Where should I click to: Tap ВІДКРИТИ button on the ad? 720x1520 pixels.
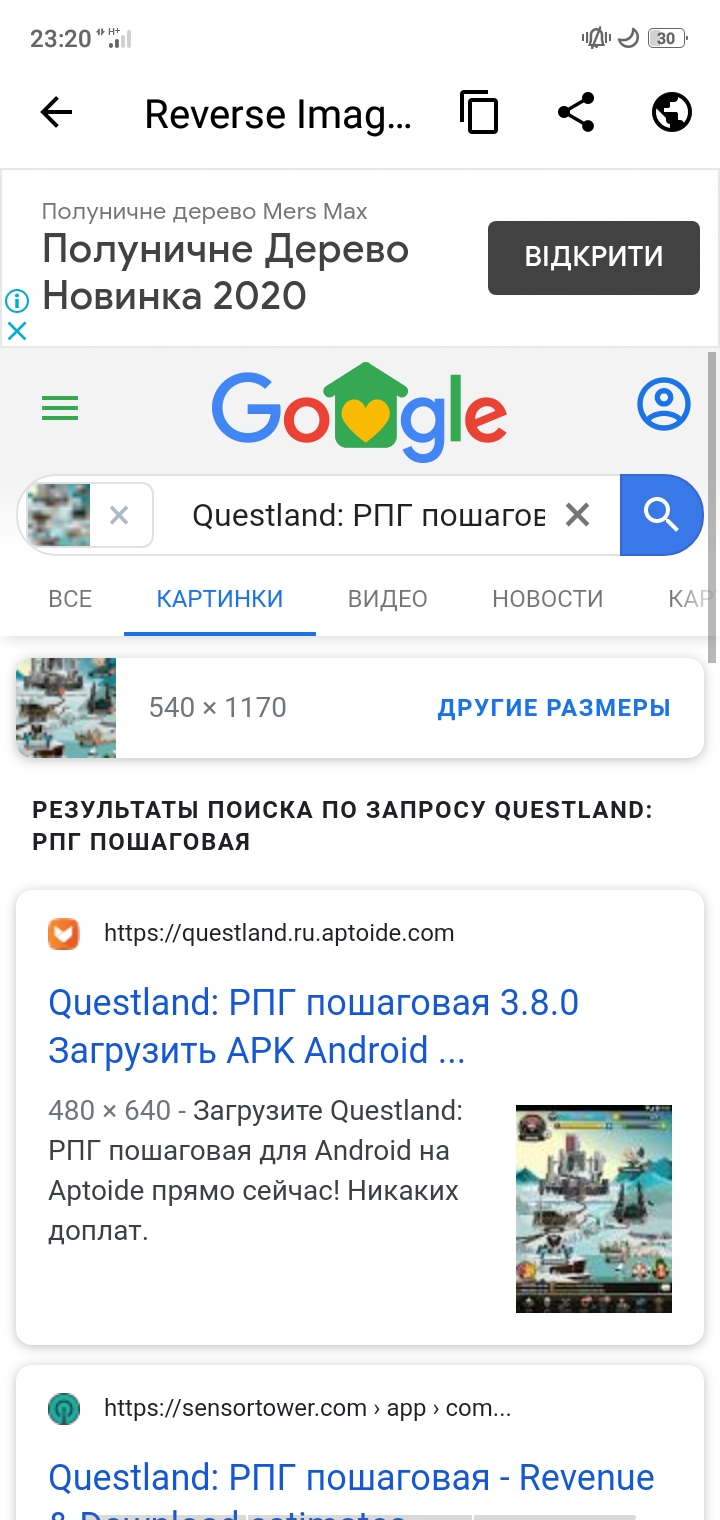pos(593,257)
